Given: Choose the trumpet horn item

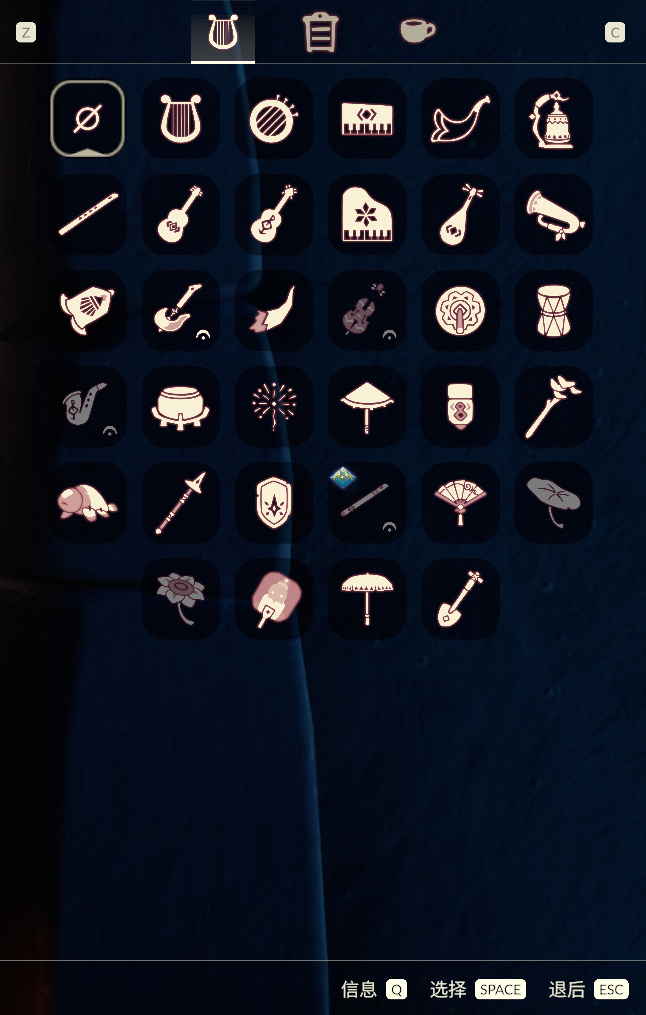Looking at the screenshot, I should (x=553, y=214).
